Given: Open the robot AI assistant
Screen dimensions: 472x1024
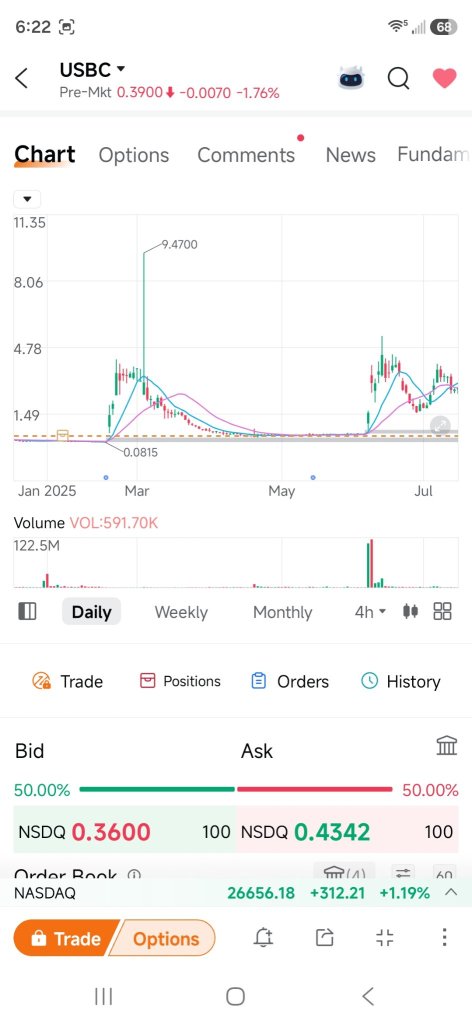Looking at the screenshot, I should tap(351, 78).
